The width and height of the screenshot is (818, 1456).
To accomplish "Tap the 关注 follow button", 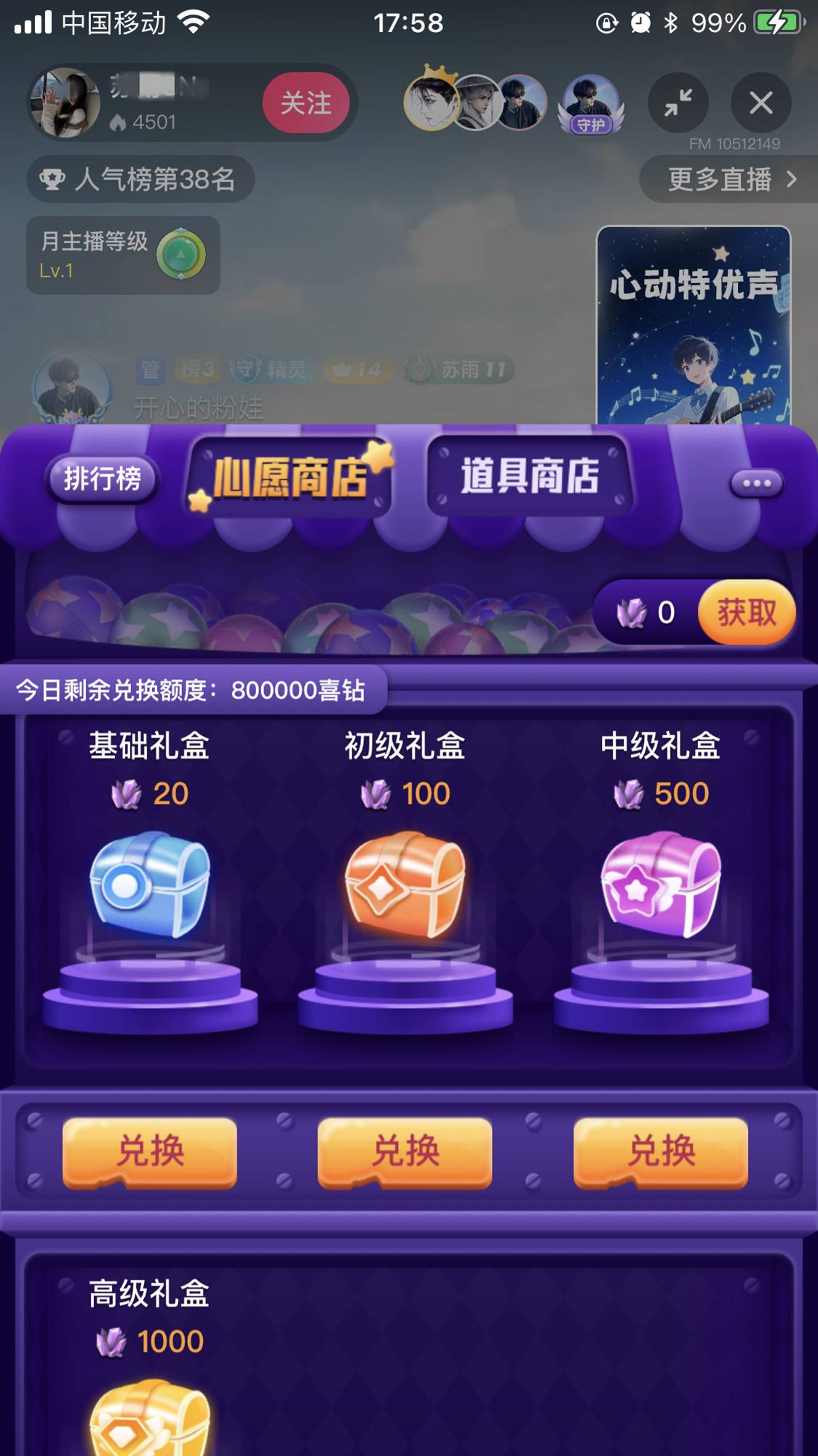I will pos(306,103).
